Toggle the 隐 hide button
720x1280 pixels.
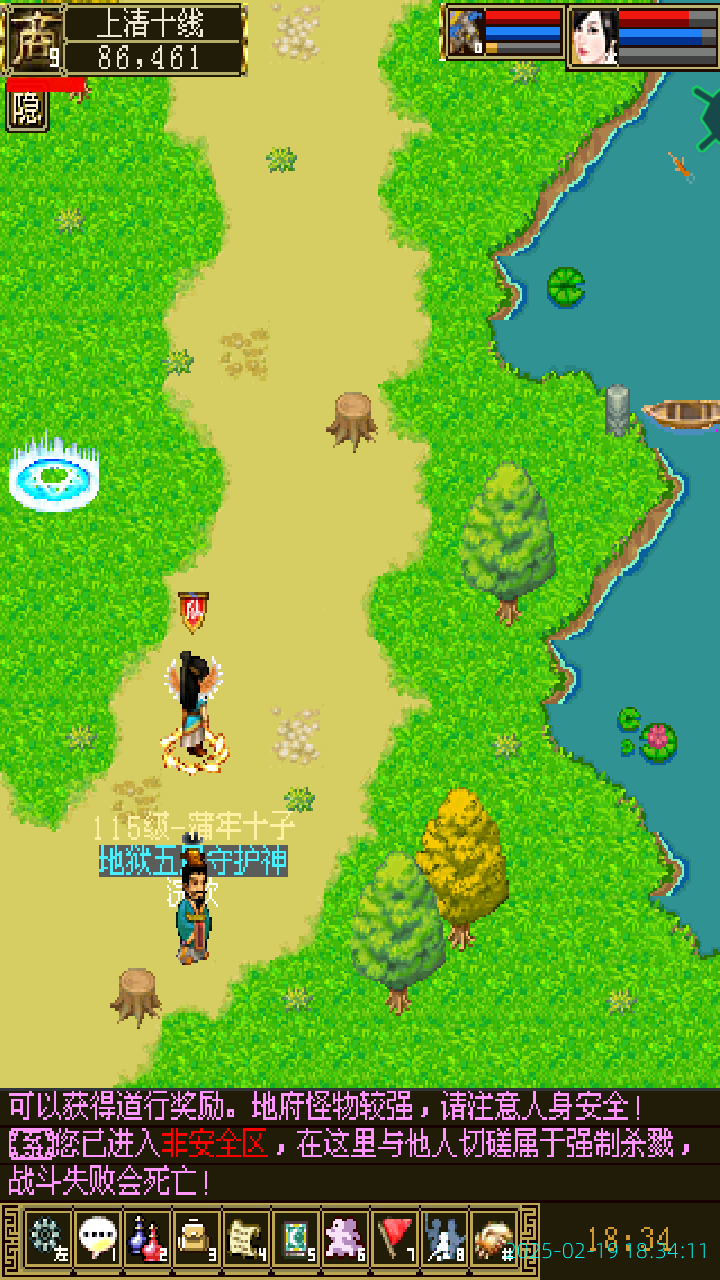(27, 112)
